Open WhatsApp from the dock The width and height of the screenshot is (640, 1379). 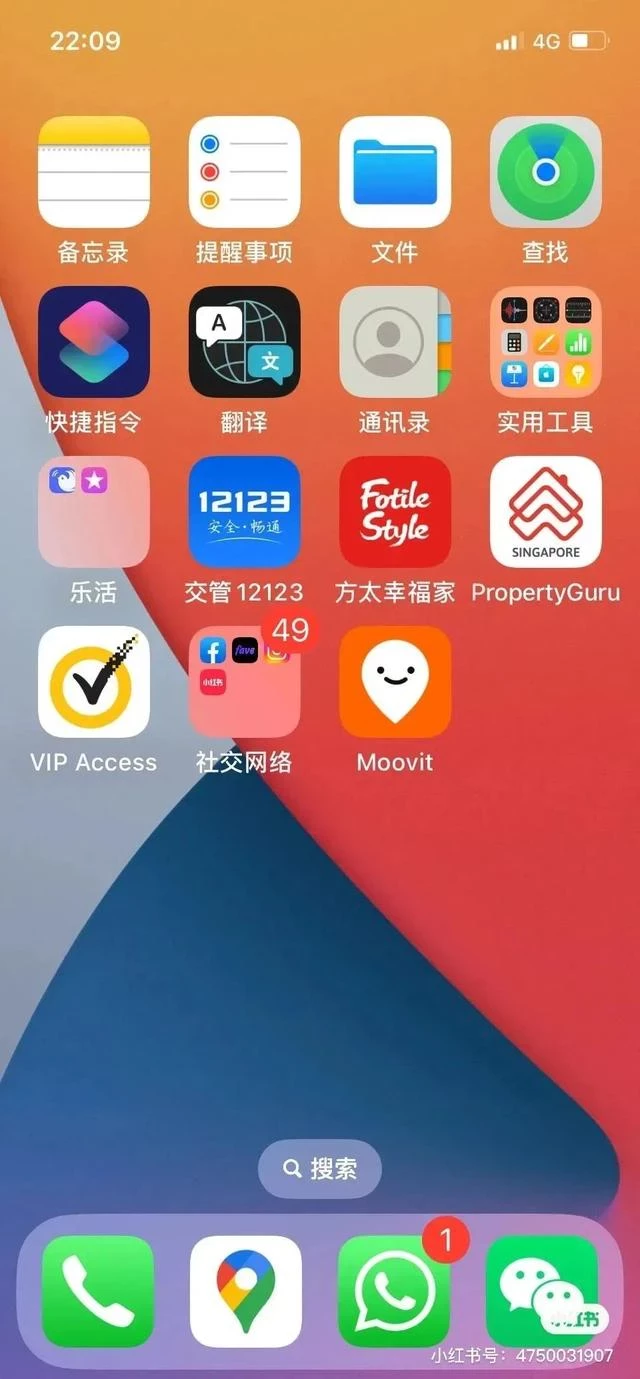pyautogui.click(x=394, y=1291)
